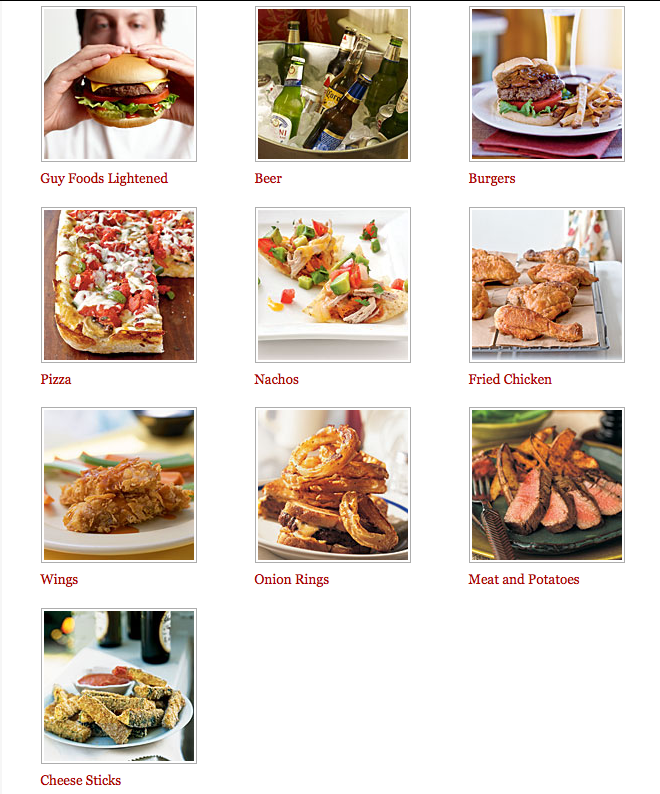Open the Burgers picture tile
This screenshot has width=660, height=794.
pyautogui.click(x=547, y=84)
